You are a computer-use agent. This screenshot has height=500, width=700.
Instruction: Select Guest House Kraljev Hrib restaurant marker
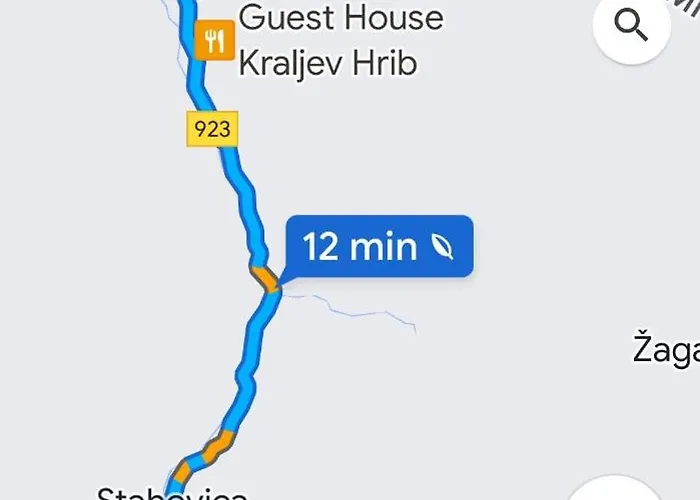click(213, 41)
